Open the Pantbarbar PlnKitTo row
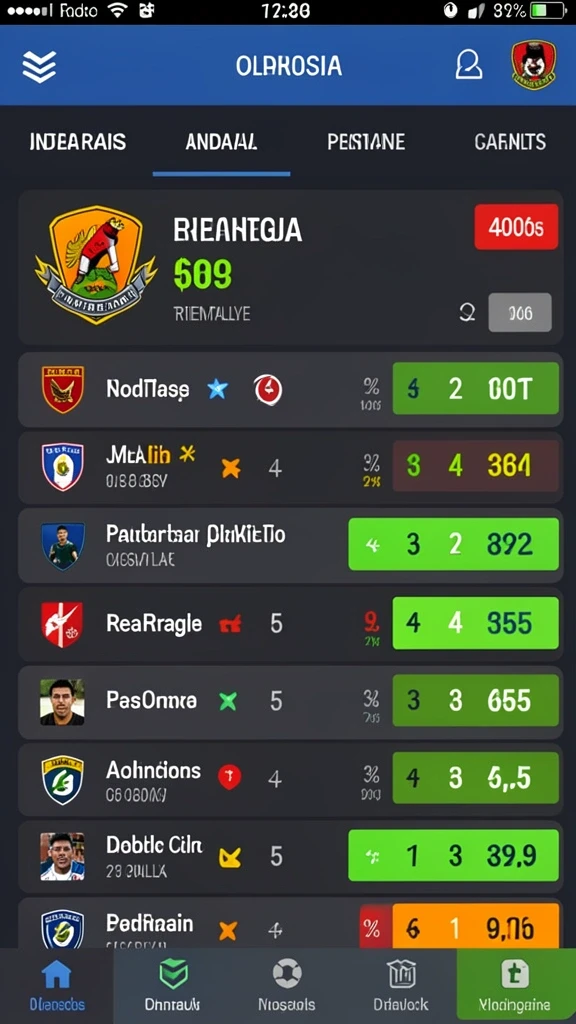The height and width of the screenshot is (1024, 576). (291, 545)
